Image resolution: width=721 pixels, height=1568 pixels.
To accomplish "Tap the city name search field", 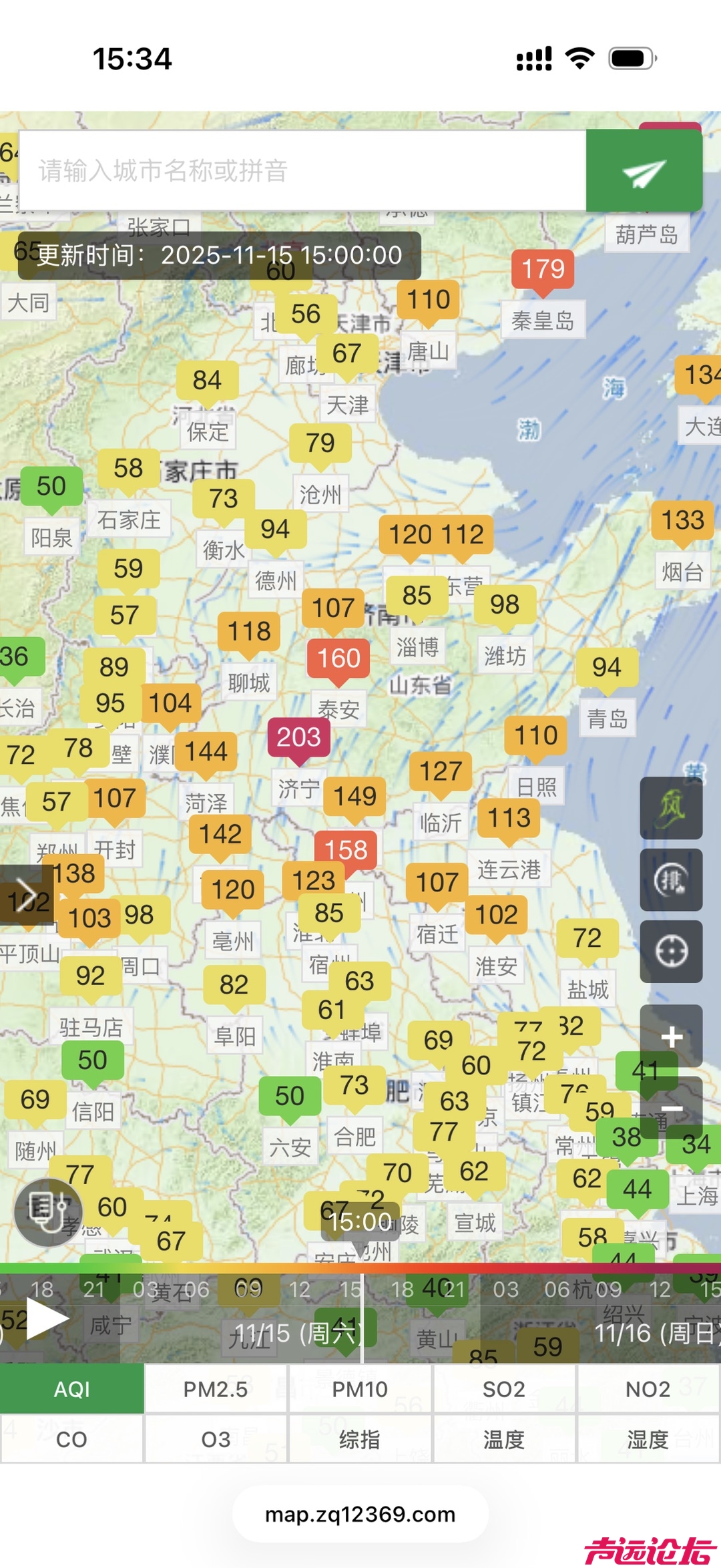I will (304, 171).
